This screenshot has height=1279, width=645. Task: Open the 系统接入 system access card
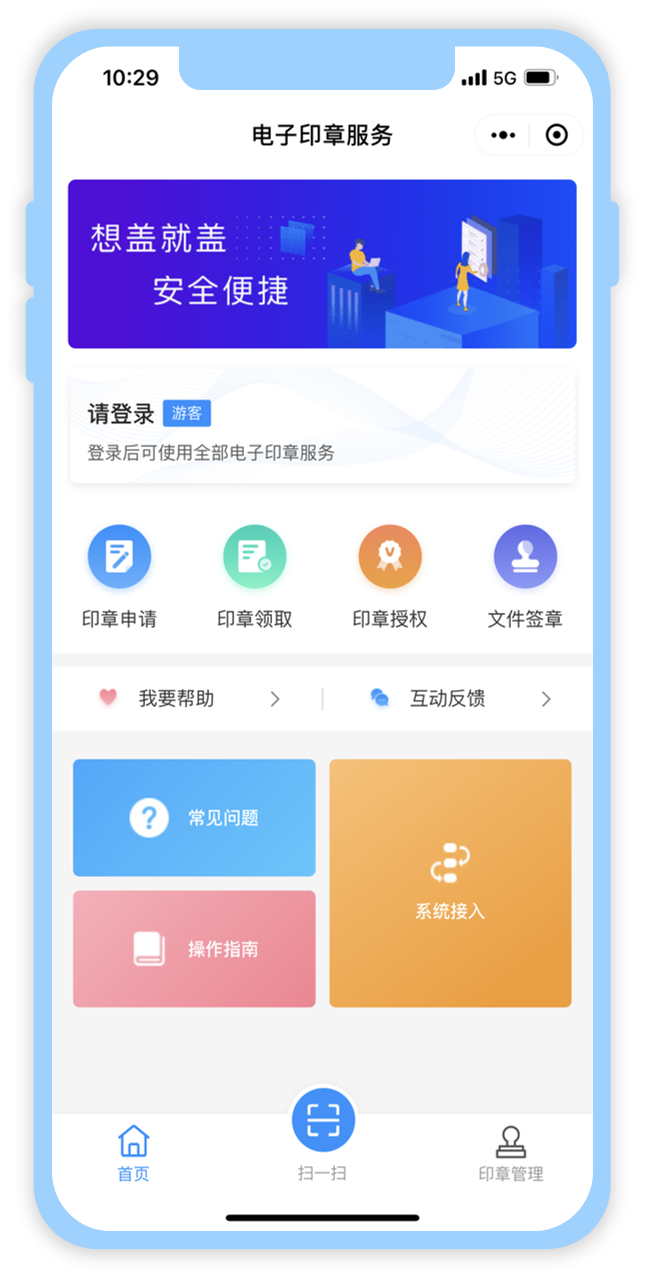450,883
